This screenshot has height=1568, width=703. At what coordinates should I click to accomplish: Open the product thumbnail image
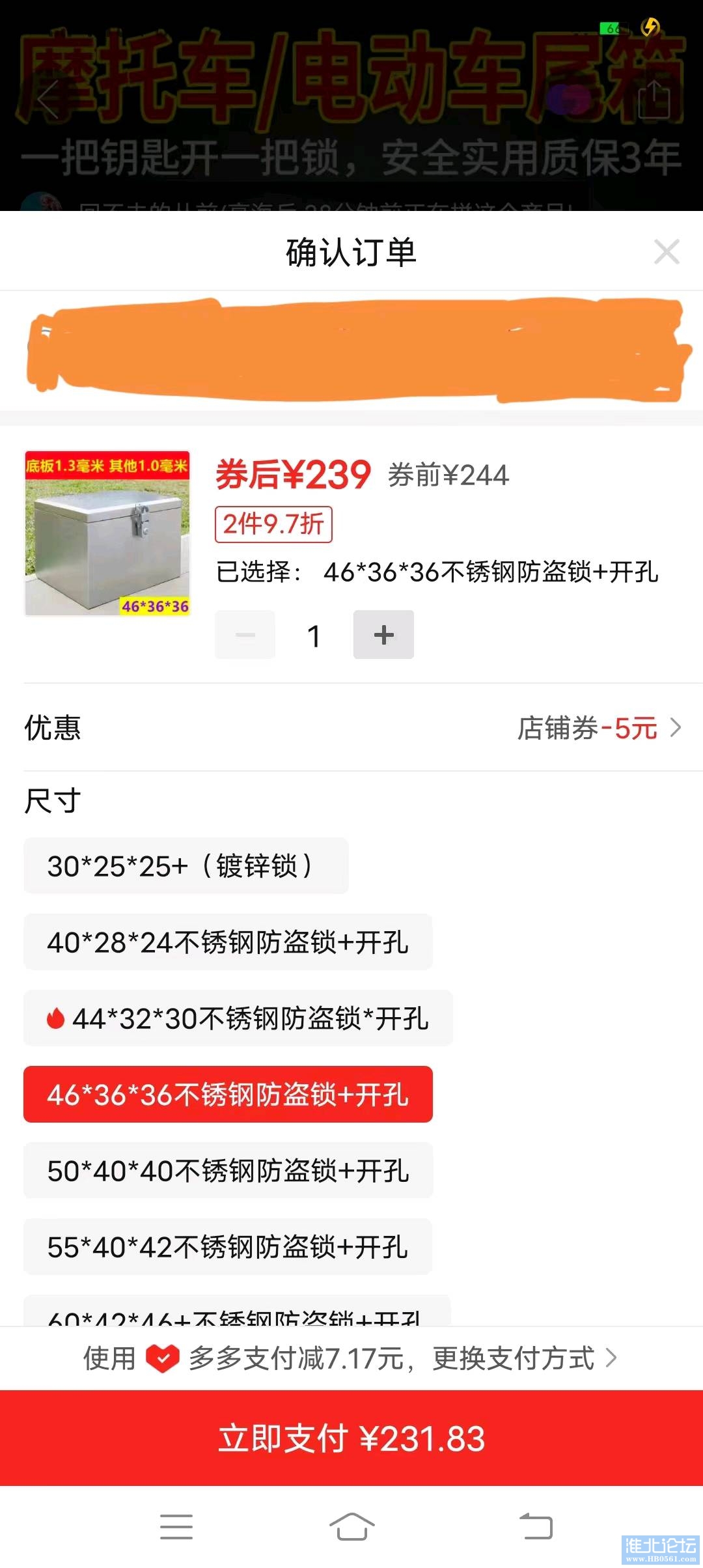[x=107, y=533]
